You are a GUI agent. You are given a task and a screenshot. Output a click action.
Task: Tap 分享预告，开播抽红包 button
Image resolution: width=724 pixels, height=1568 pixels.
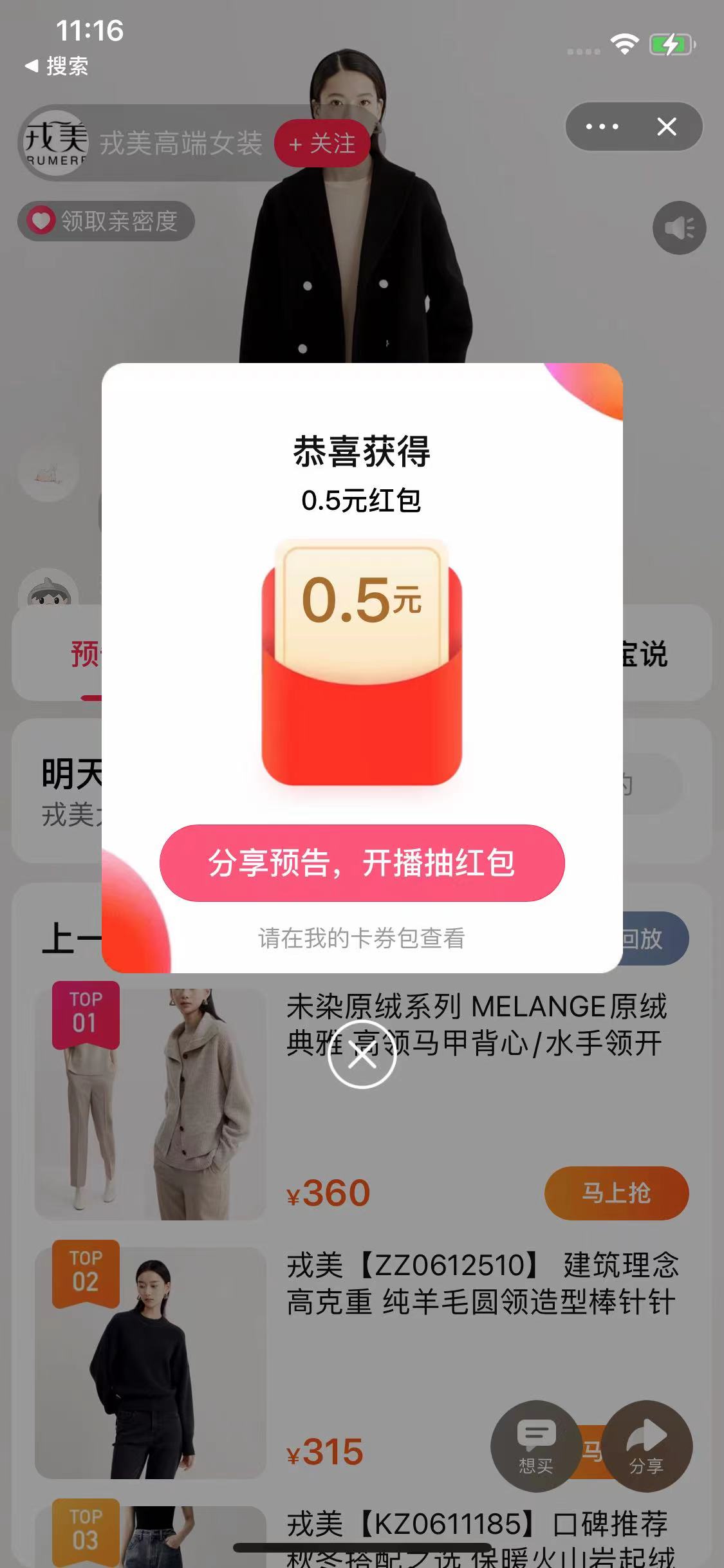pyautogui.click(x=362, y=863)
